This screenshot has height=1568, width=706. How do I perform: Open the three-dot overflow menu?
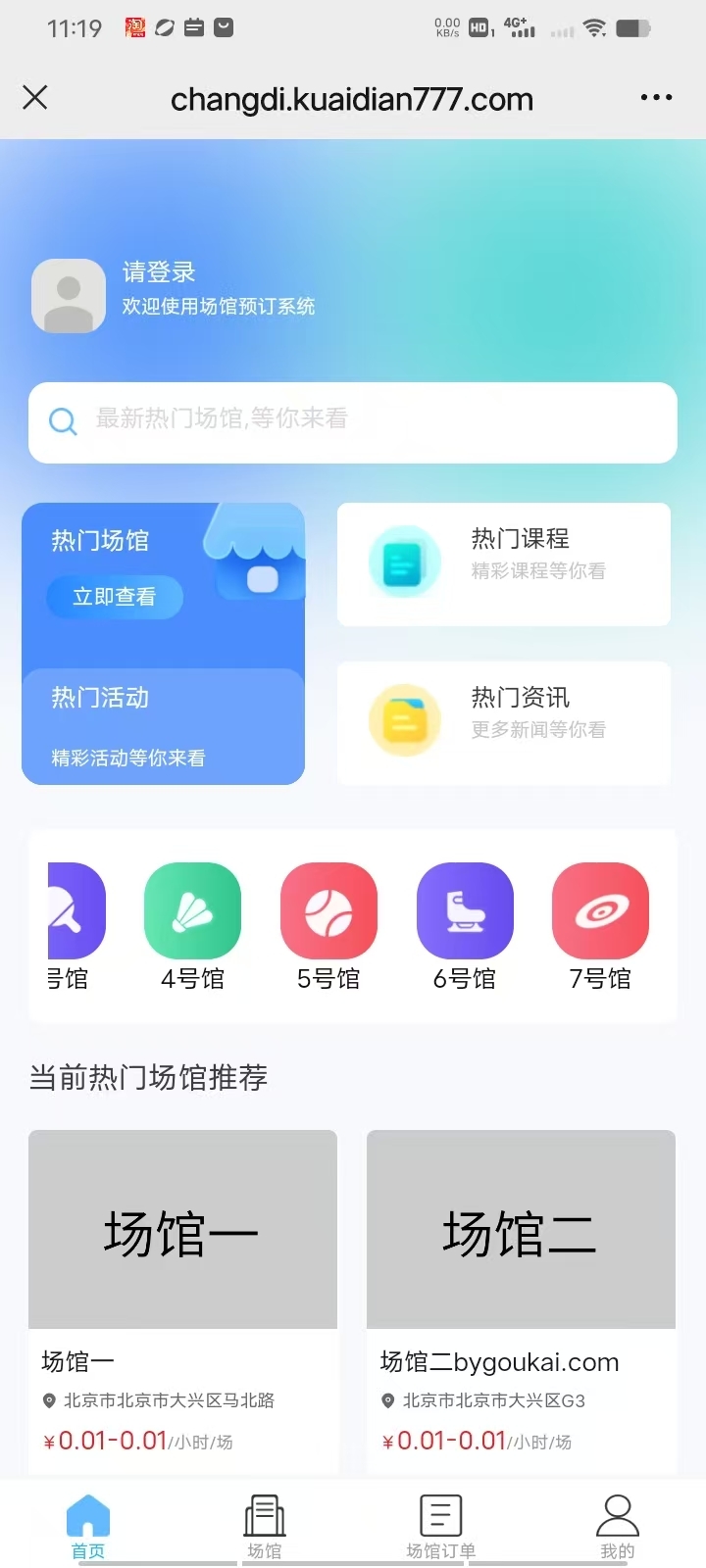(656, 97)
